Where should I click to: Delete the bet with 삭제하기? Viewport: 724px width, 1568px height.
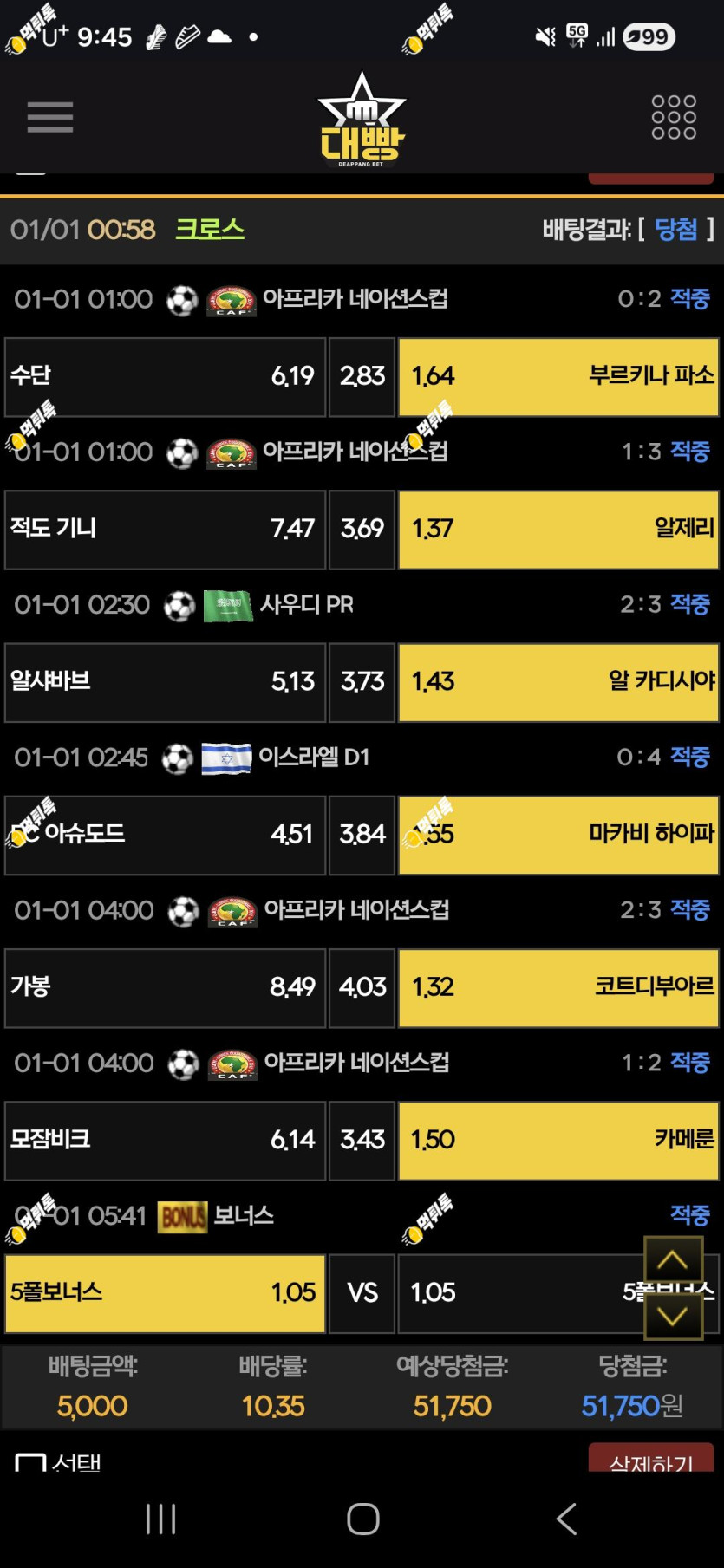pos(650,1461)
